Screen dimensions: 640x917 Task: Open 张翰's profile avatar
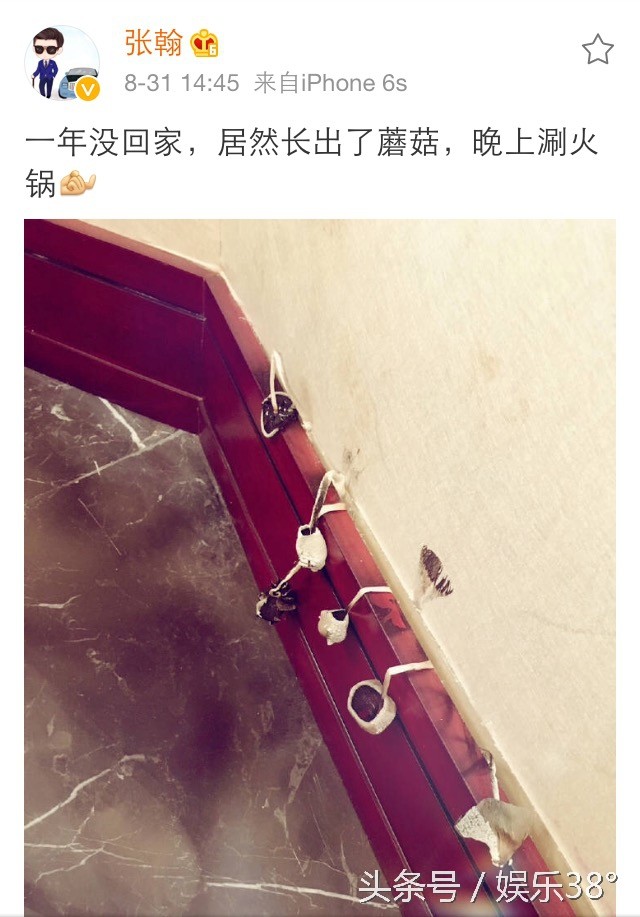tap(62, 63)
